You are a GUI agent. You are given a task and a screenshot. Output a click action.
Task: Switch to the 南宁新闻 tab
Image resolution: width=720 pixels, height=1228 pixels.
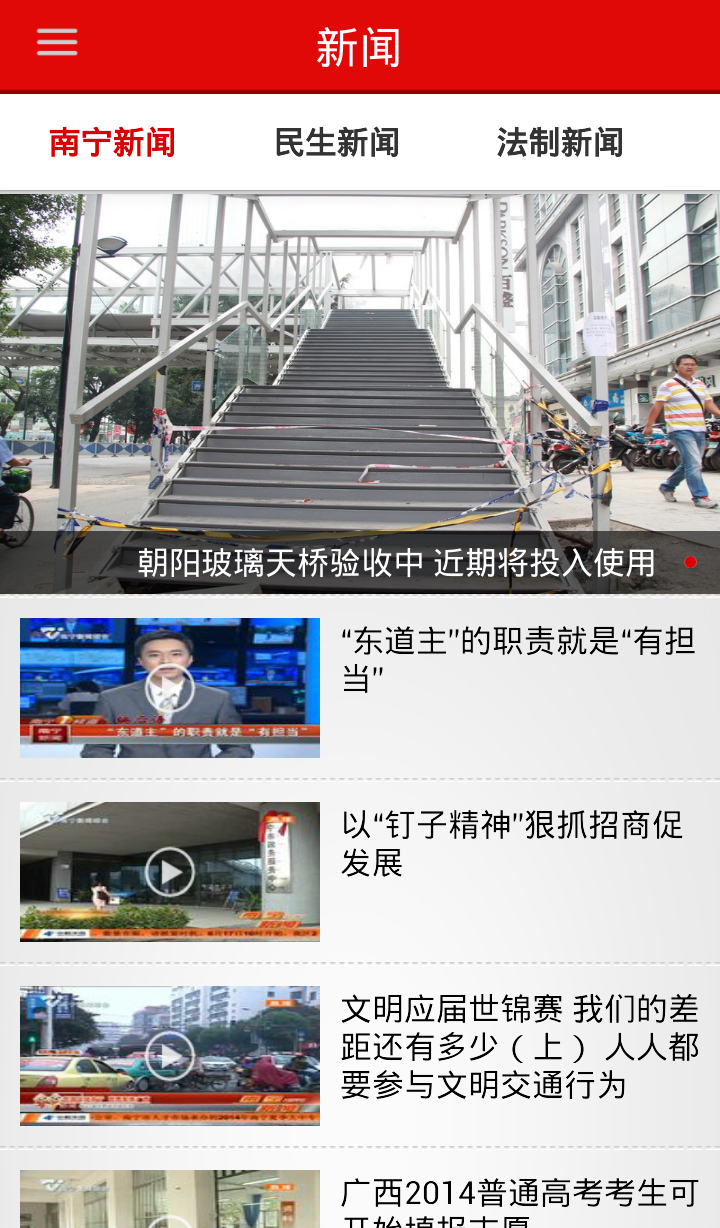pos(112,143)
